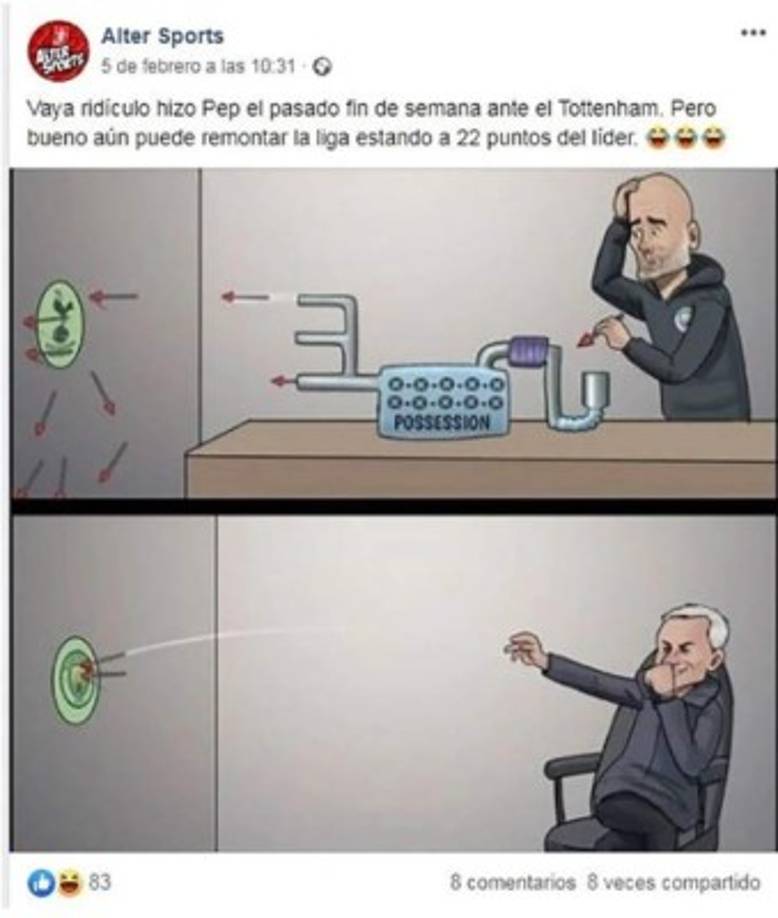The height and width of the screenshot is (918, 778).
Task: Open the bottom Mourinho cartoon panel
Action: [389, 680]
